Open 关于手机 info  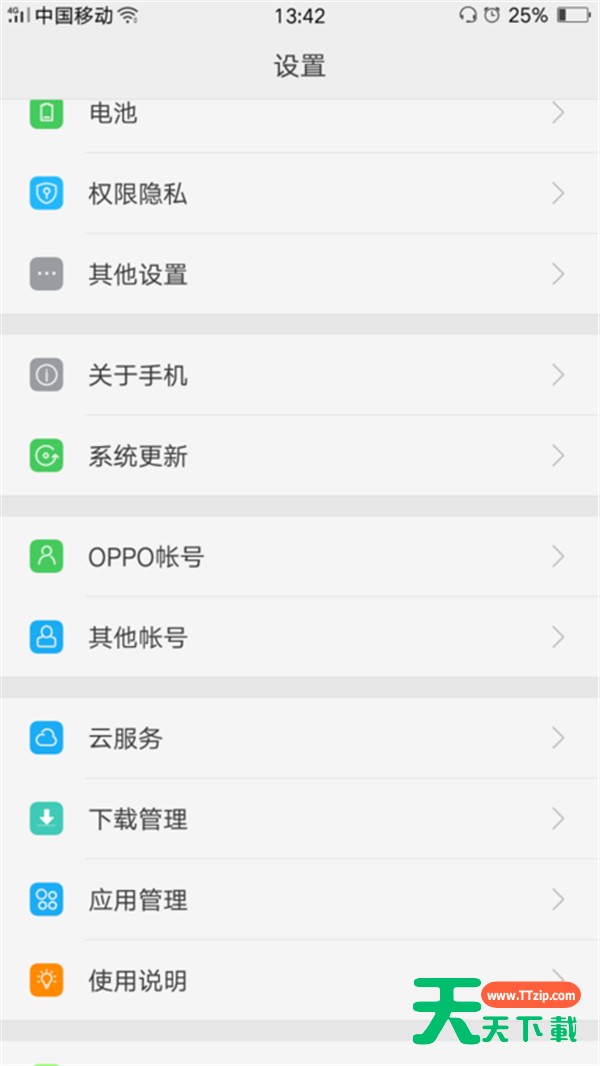(x=300, y=375)
